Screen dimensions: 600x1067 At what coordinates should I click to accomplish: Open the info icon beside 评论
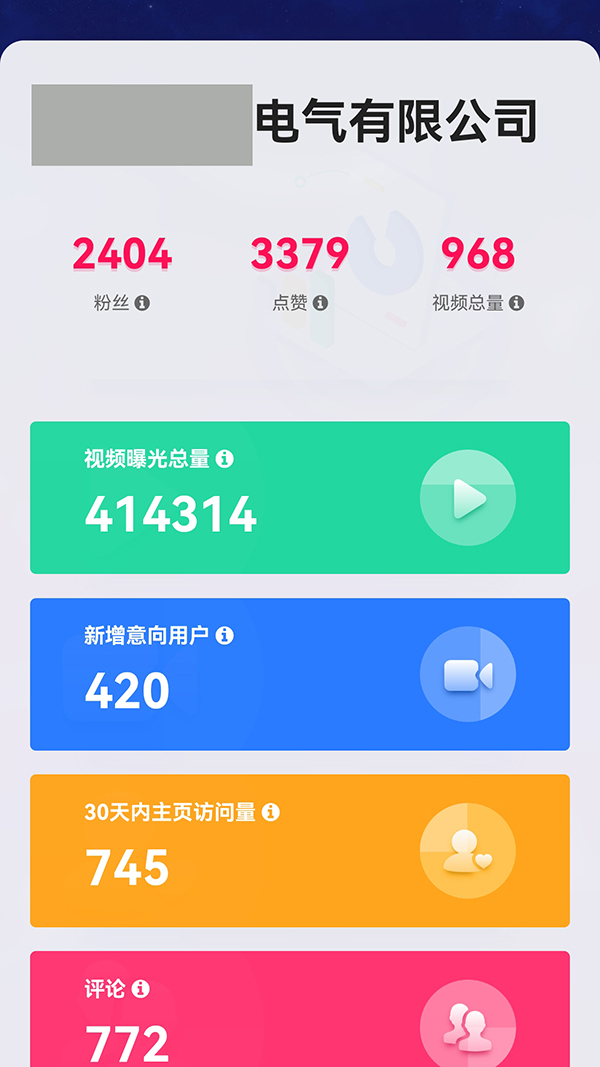pos(141,989)
